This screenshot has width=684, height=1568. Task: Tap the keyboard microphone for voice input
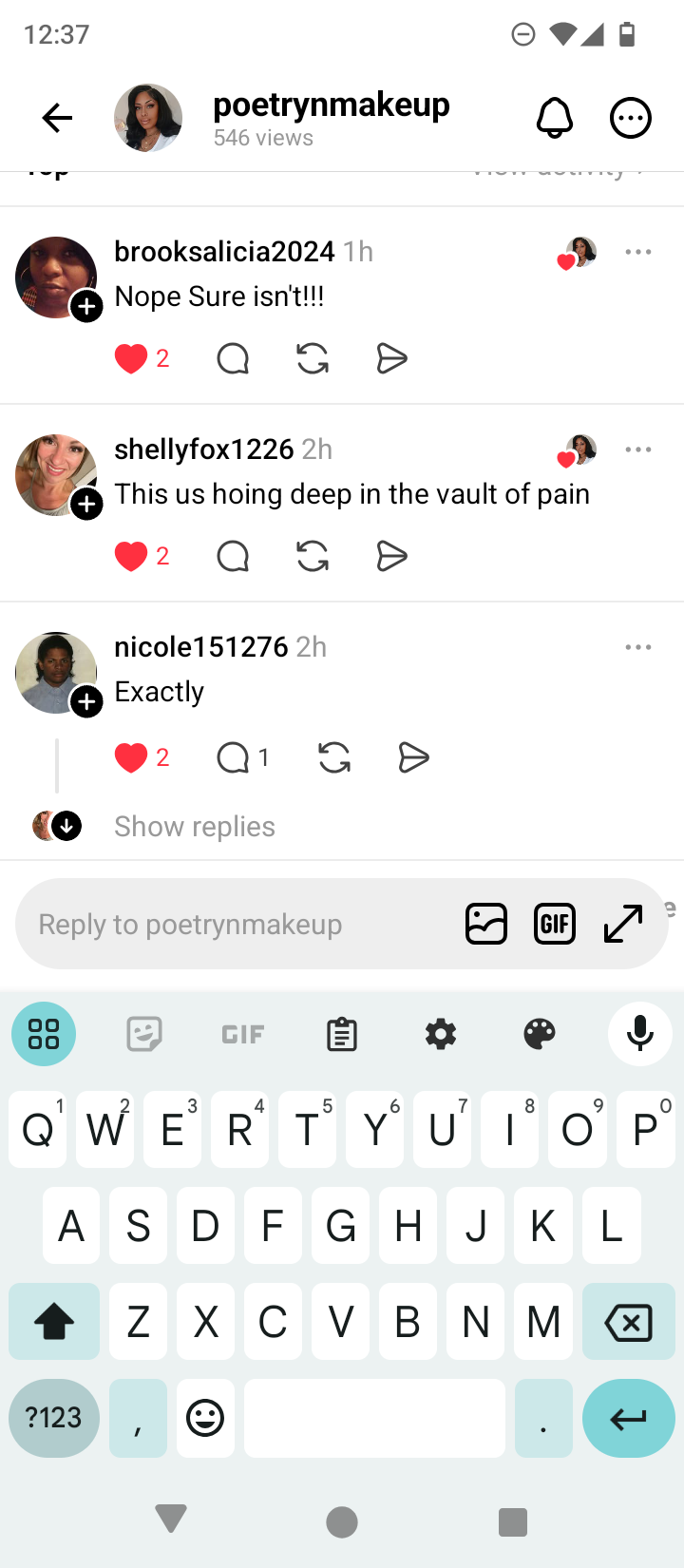pyautogui.click(x=639, y=1033)
